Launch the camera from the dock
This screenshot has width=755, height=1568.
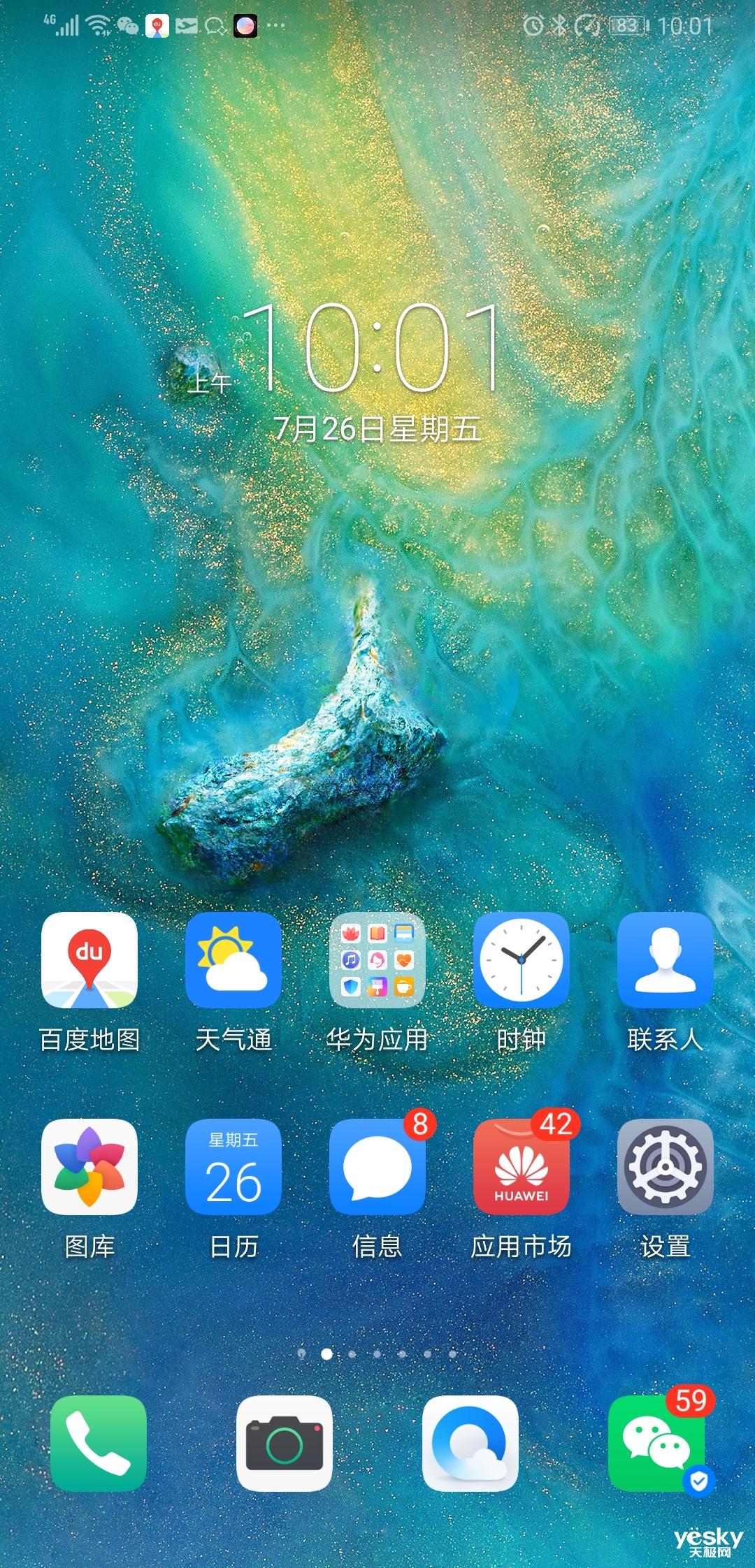click(285, 1444)
